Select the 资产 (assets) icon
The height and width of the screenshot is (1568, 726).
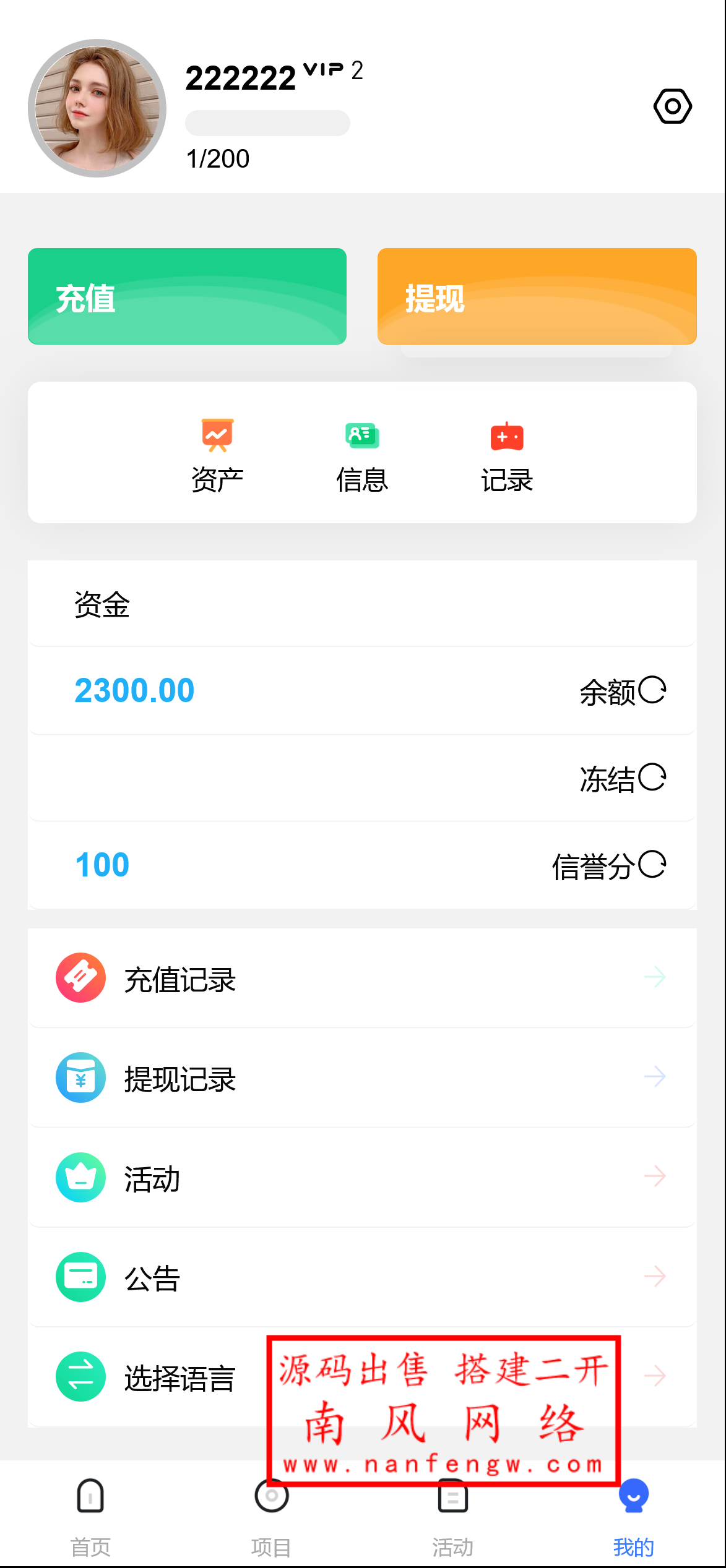coord(216,436)
